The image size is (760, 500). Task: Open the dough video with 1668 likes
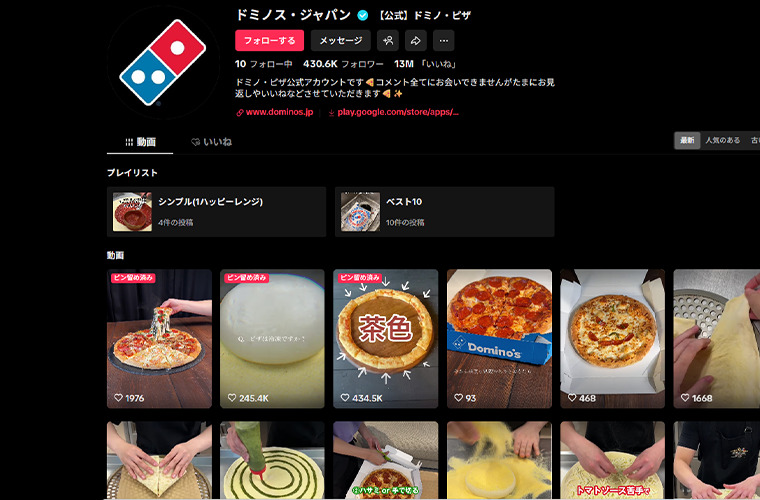(x=716, y=338)
